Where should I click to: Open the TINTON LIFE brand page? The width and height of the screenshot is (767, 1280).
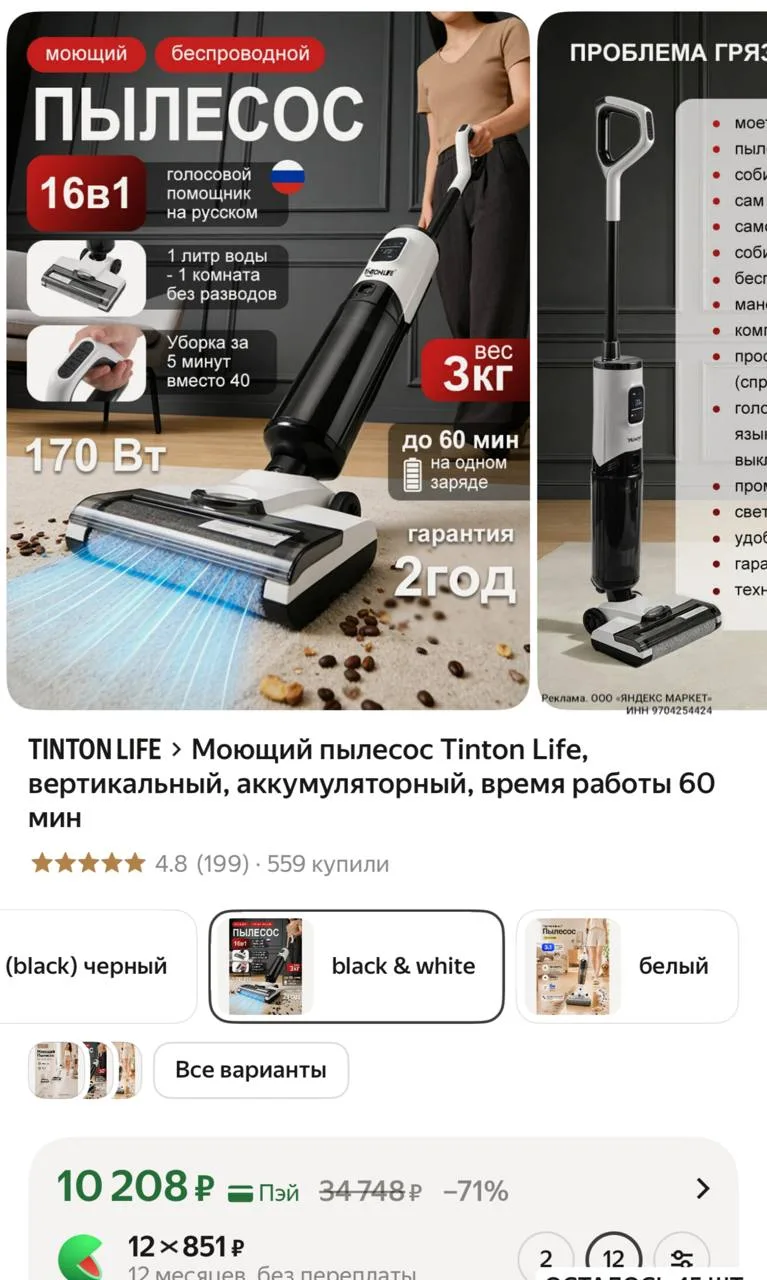point(94,749)
